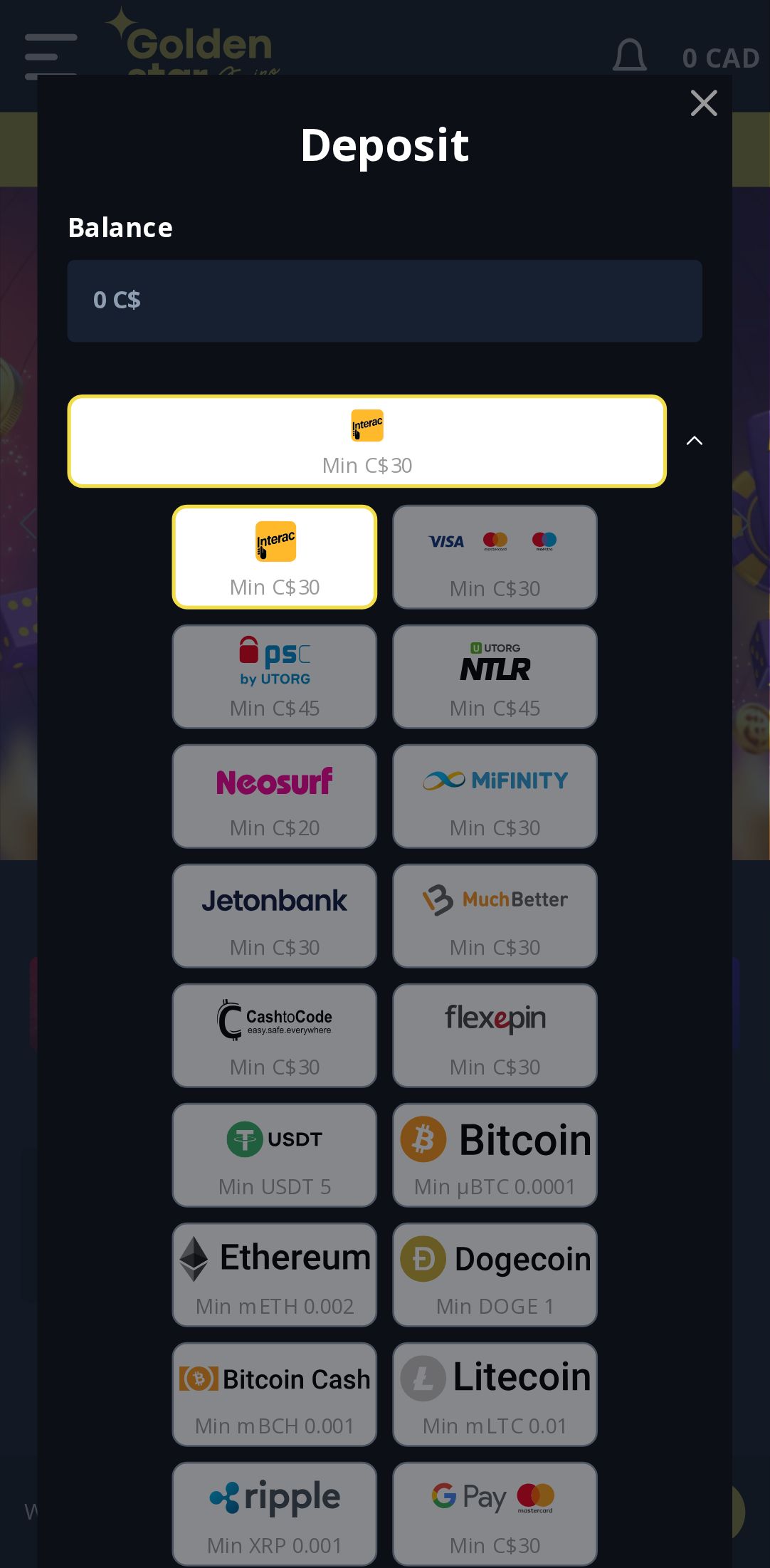Select UTORG NTLR payment option

coord(495,676)
